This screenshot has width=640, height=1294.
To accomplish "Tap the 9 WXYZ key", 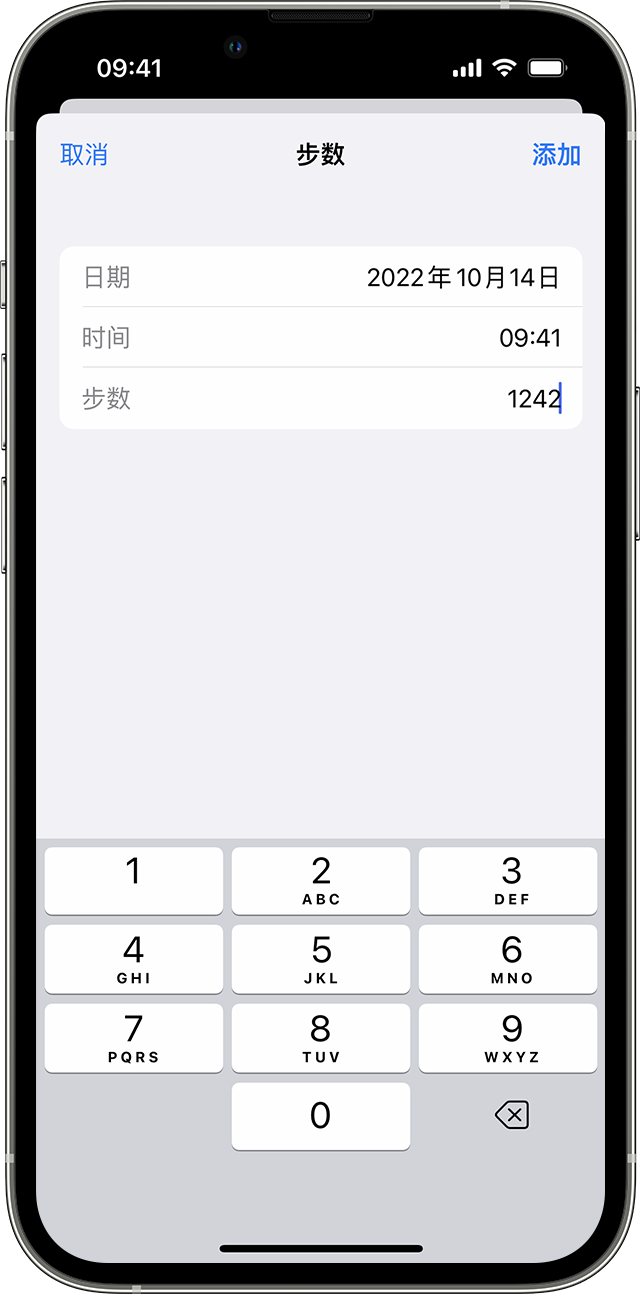I will click(508, 1038).
